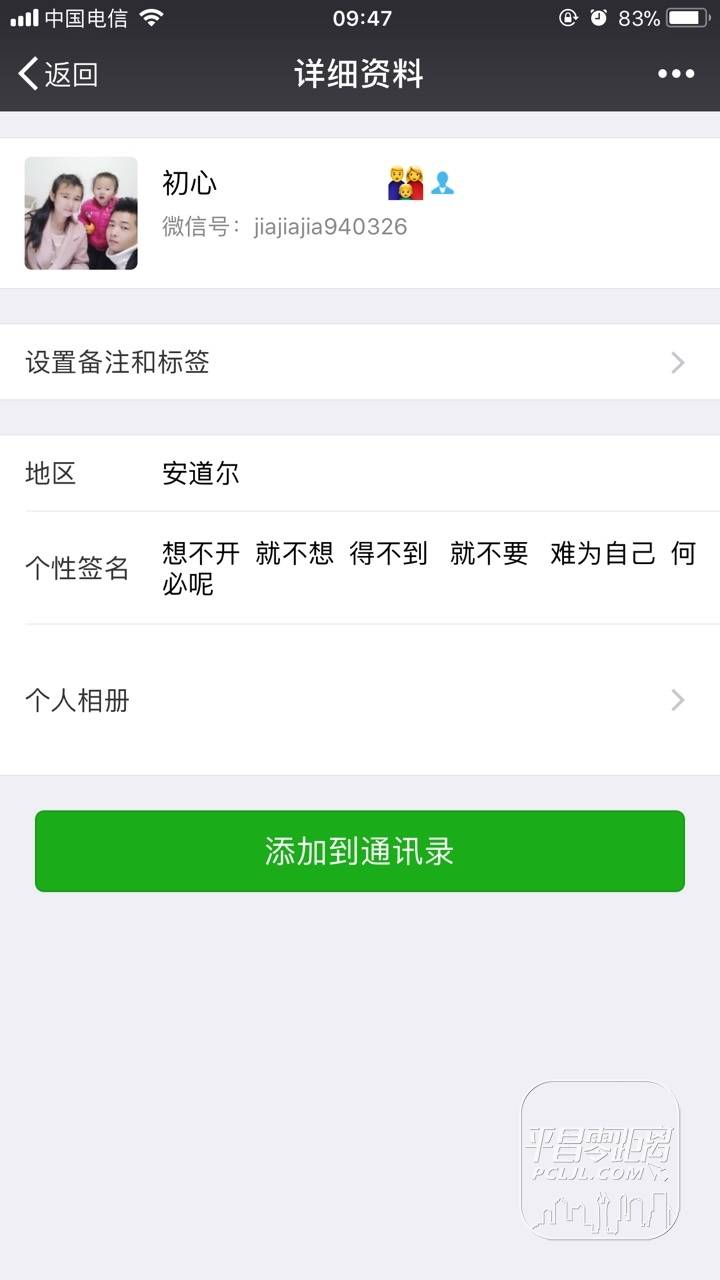Go back using the 返回 button
Image resolution: width=720 pixels, height=1280 pixels.
click(x=58, y=74)
